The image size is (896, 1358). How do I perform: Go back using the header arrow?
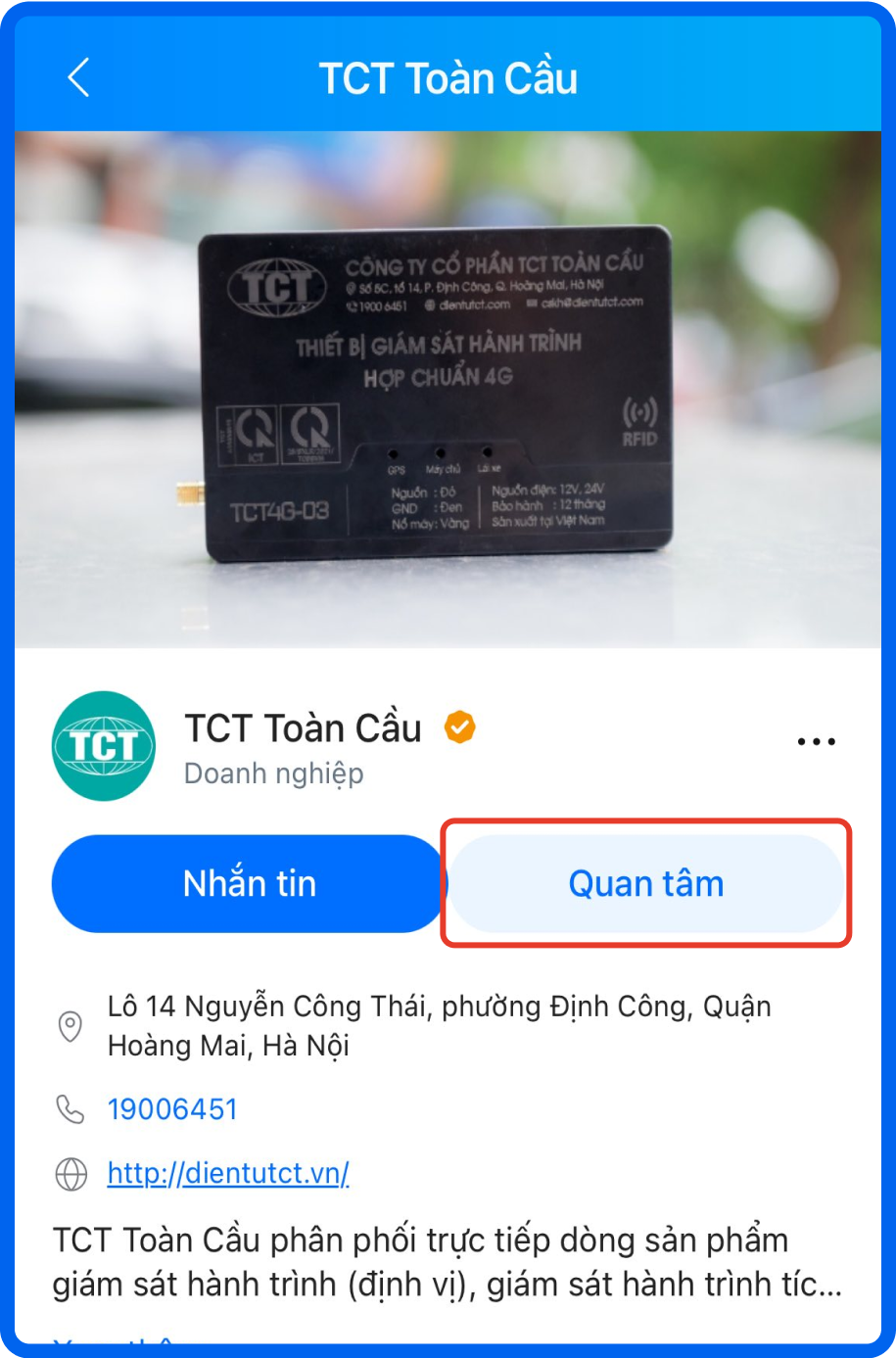79,77
